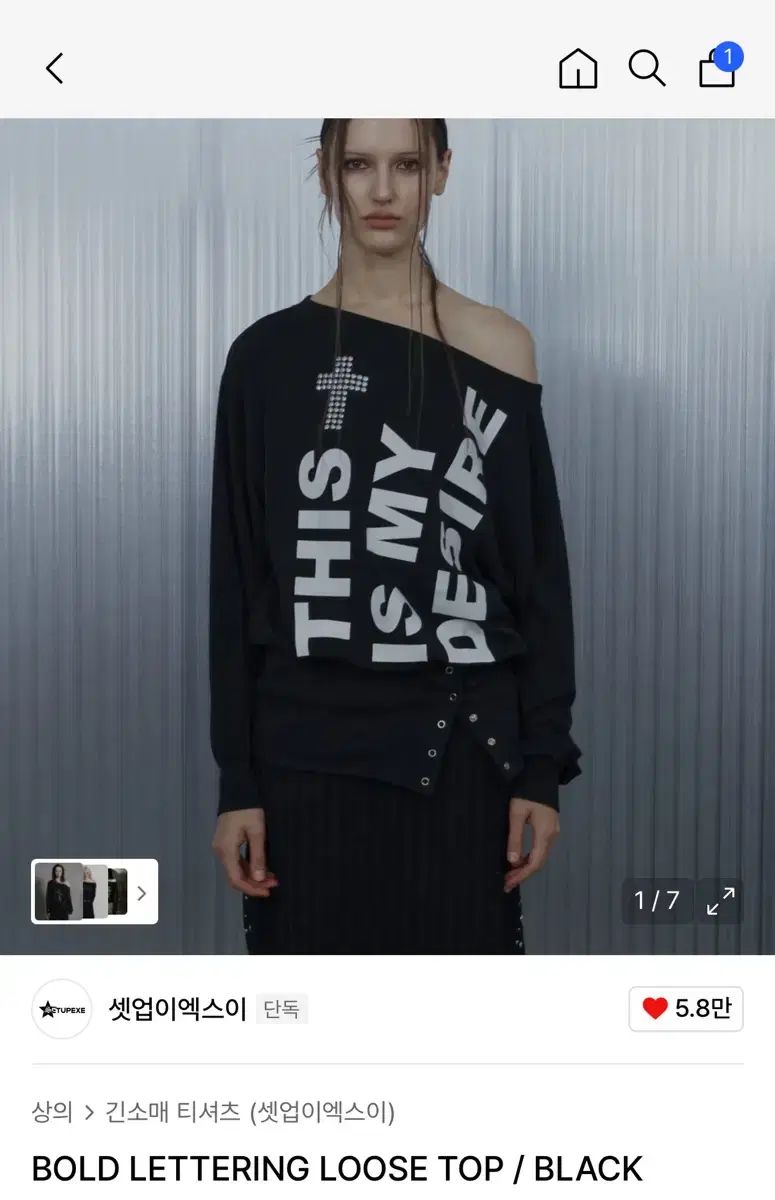Screen dimensions: 775x1200
Task: Open the 셋업이엑스아이 brand page
Action: [x=177, y=1009]
